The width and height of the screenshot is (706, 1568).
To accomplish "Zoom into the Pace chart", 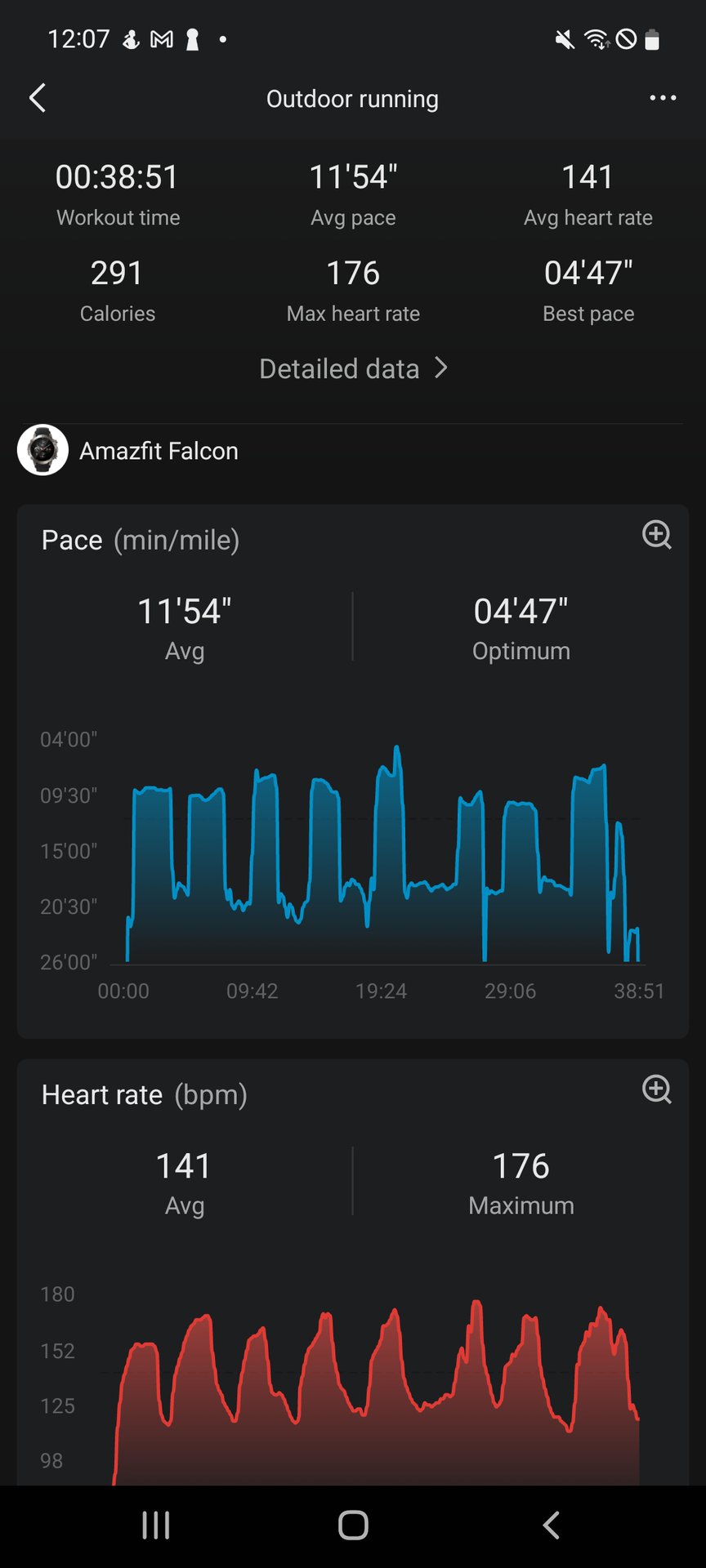I will tap(657, 535).
